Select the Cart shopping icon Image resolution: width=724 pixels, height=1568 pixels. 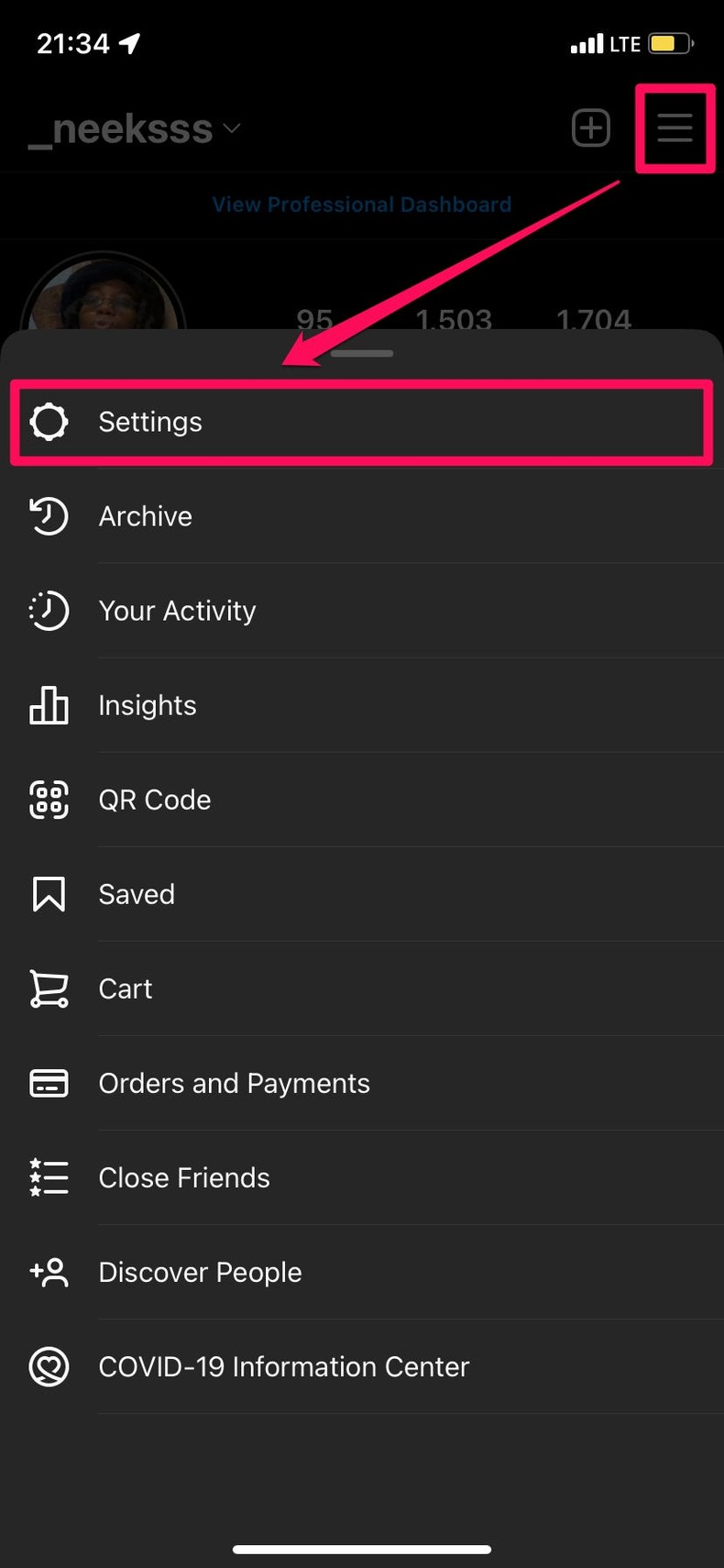(x=49, y=988)
